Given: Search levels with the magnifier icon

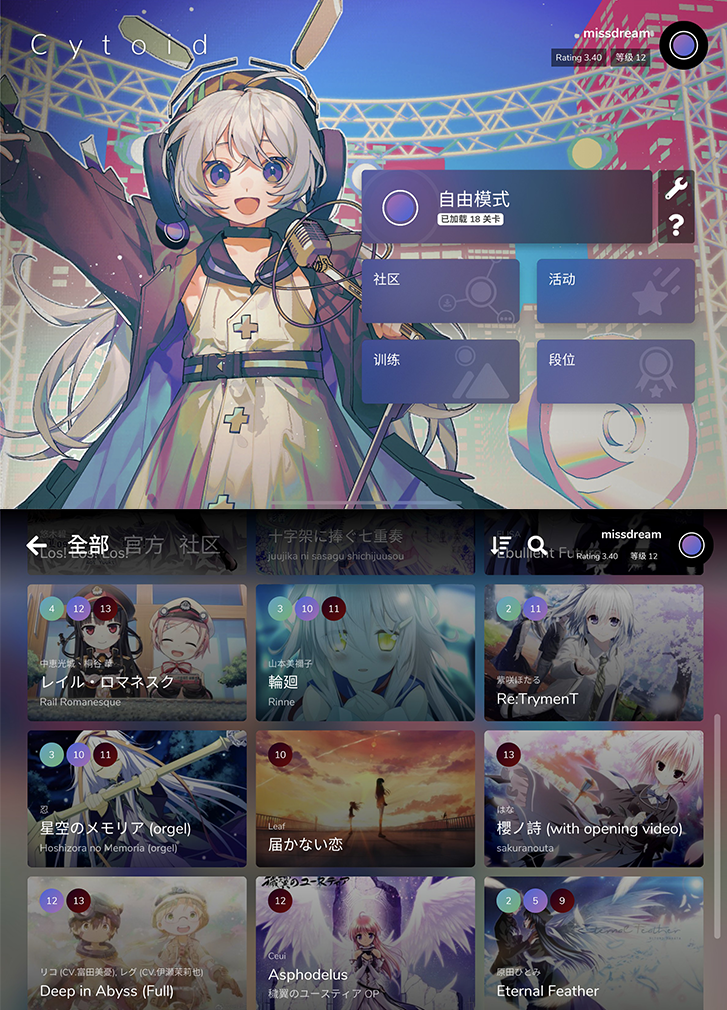Looking at the screenshot, I should (x=537, y=545).
